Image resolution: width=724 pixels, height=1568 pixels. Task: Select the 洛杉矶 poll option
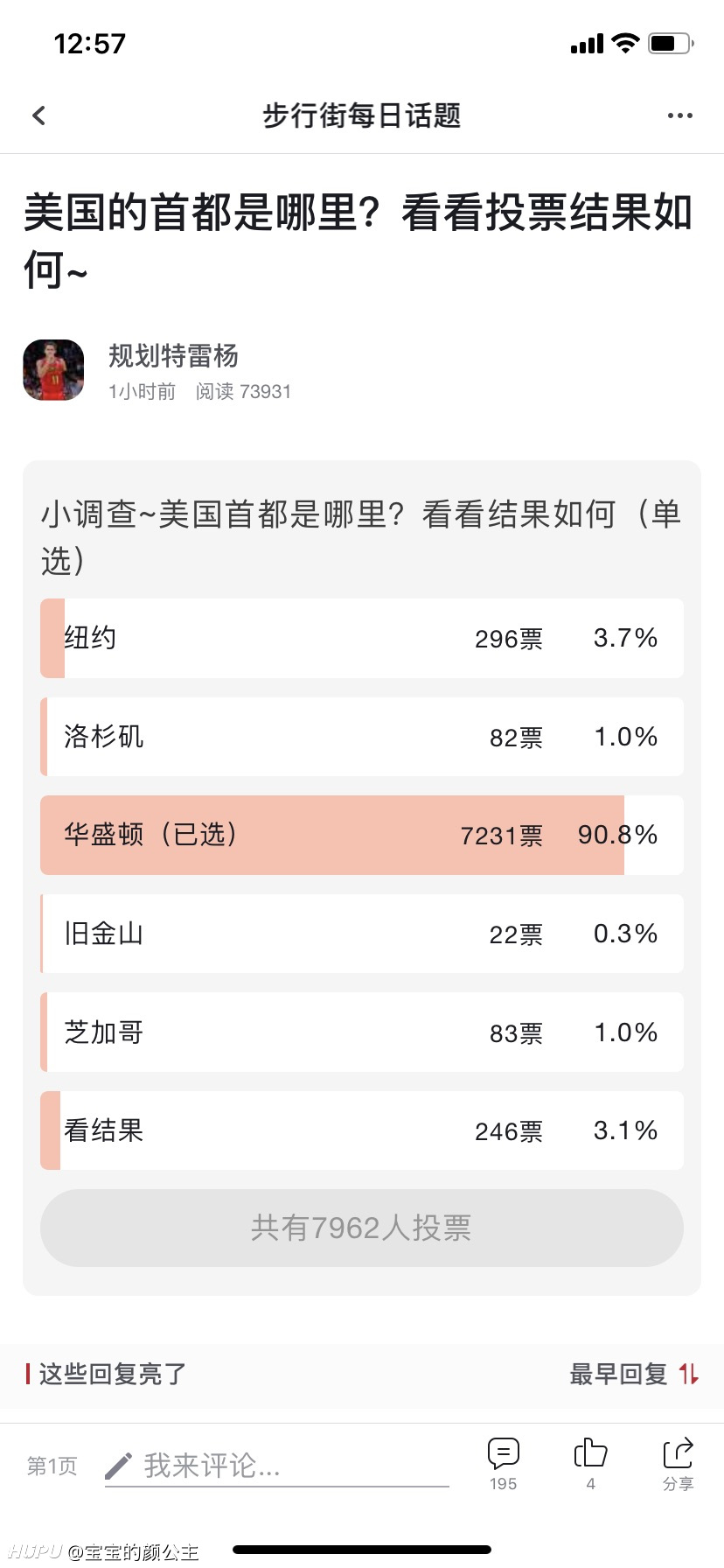pos(362,737)
